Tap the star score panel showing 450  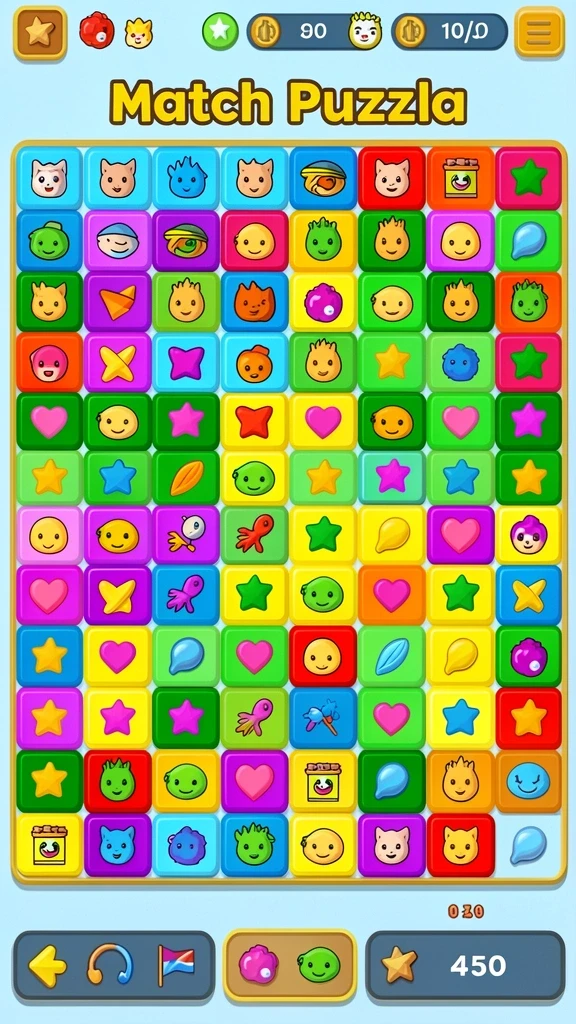(x=465, y=965)
